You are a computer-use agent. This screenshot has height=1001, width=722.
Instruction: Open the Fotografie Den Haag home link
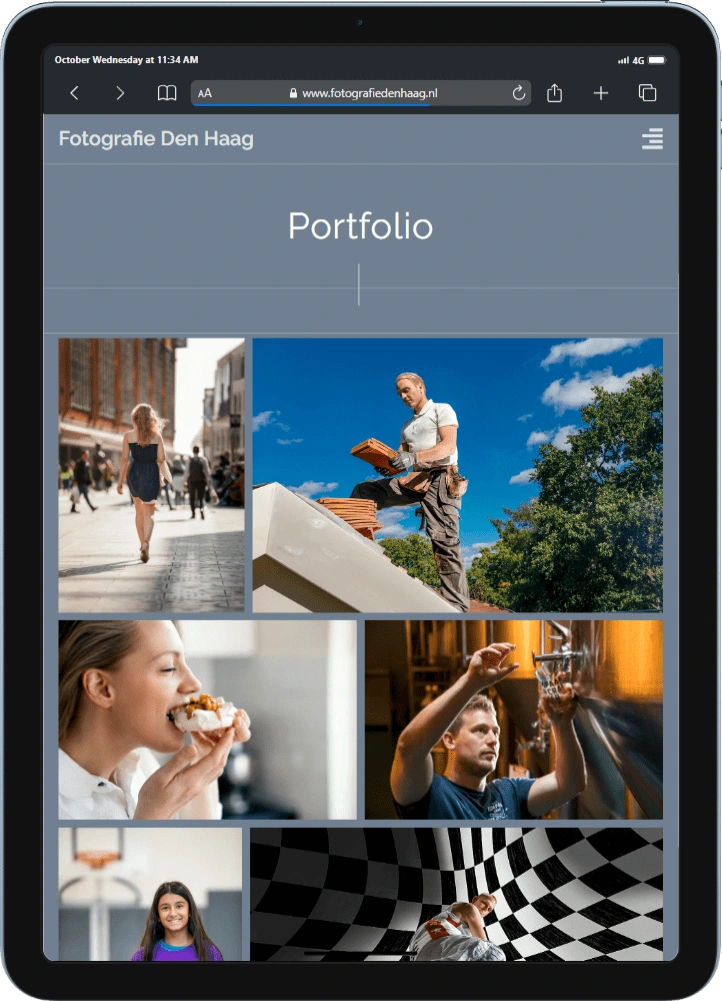click(156, 139)
